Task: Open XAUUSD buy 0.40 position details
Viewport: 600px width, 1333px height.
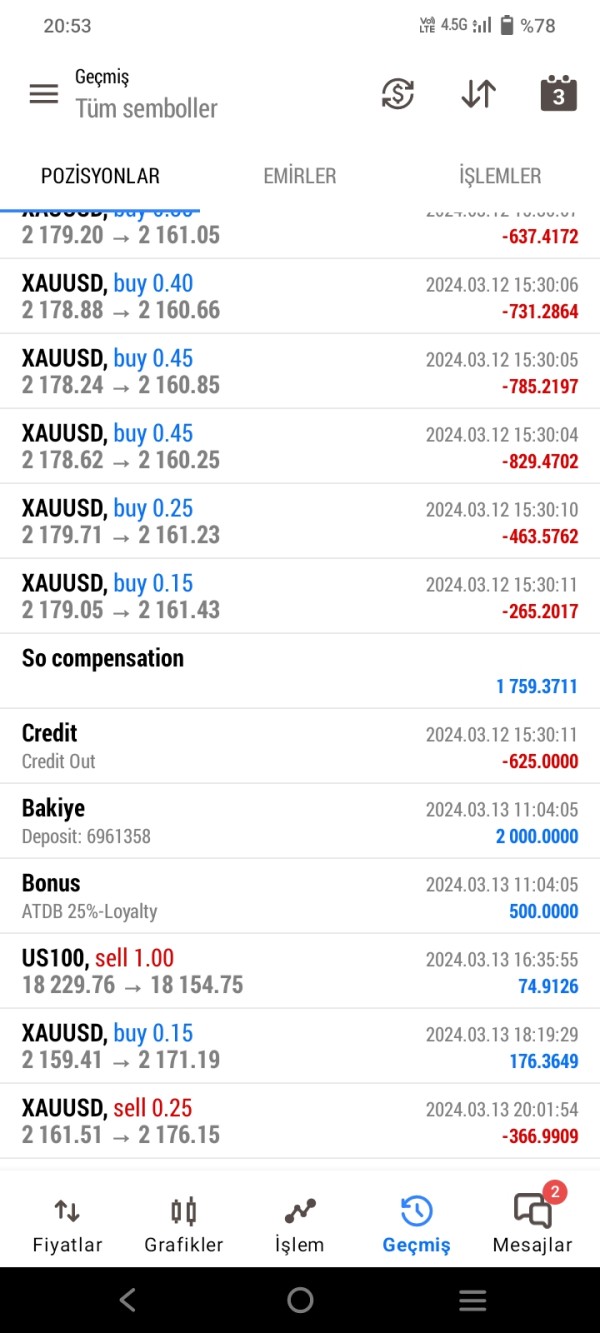Action: click(x=300, y=296)
